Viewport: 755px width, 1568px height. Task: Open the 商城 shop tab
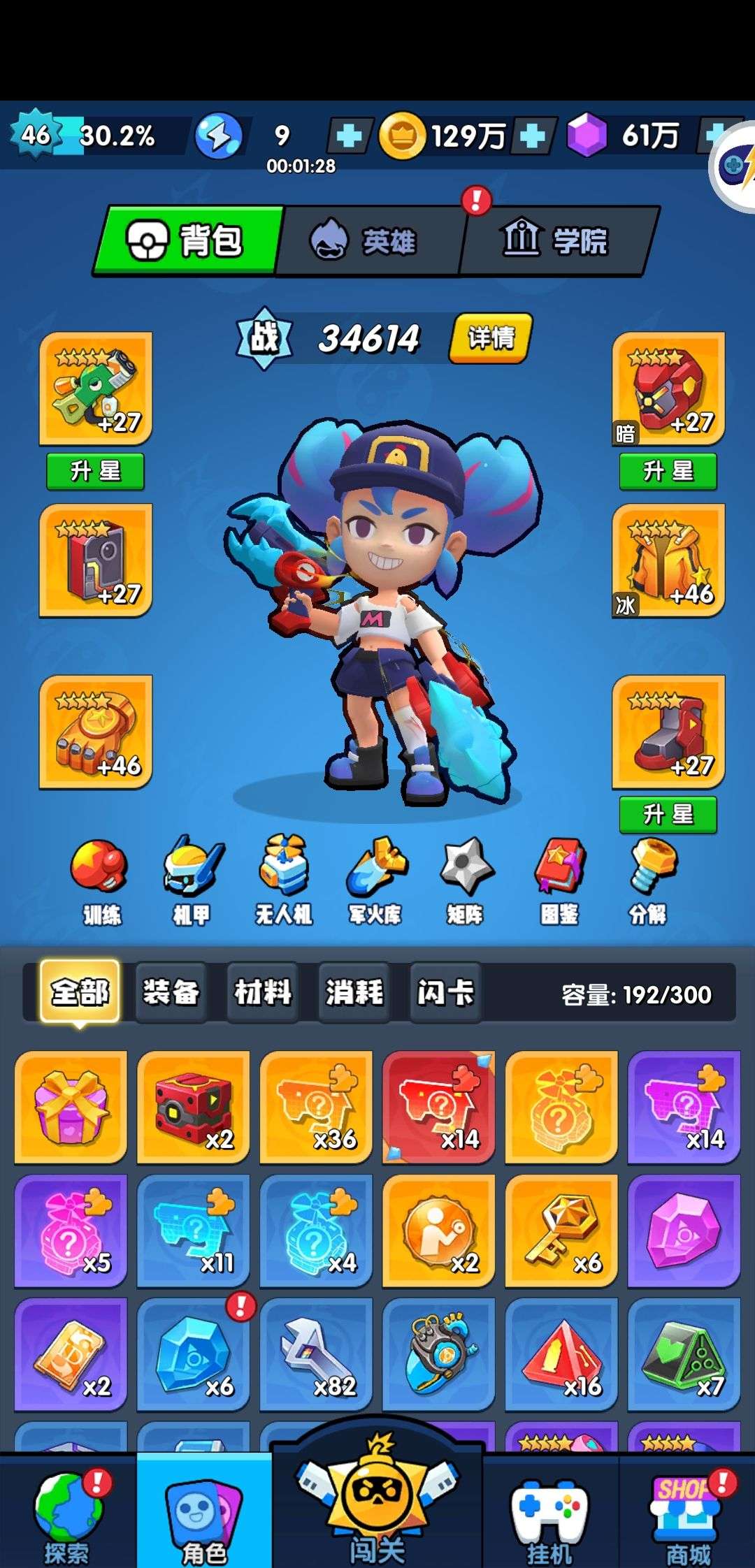coord(688,1516)
